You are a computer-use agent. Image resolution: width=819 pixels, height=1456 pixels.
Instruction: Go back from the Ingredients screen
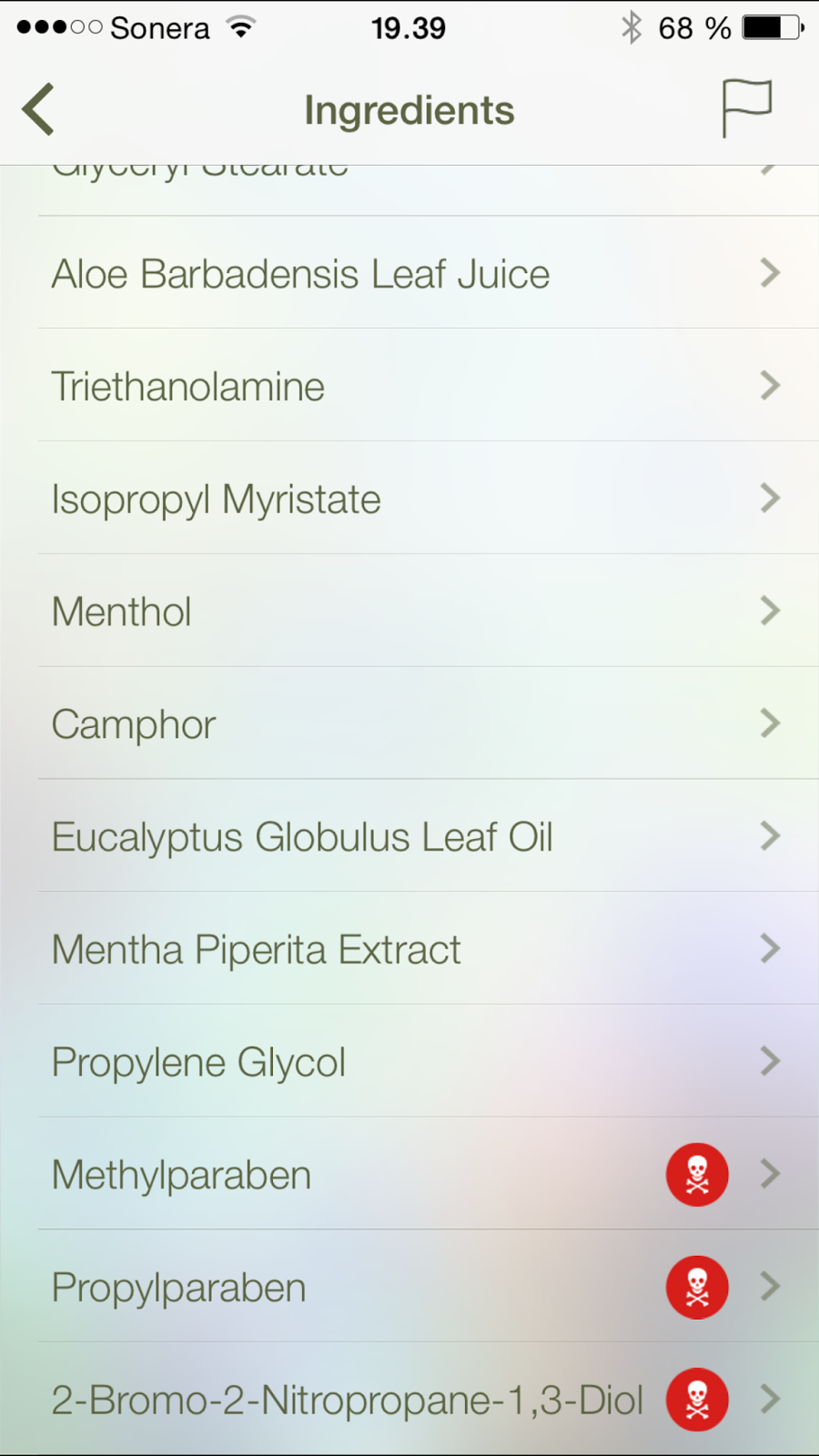tap(38, 109)
